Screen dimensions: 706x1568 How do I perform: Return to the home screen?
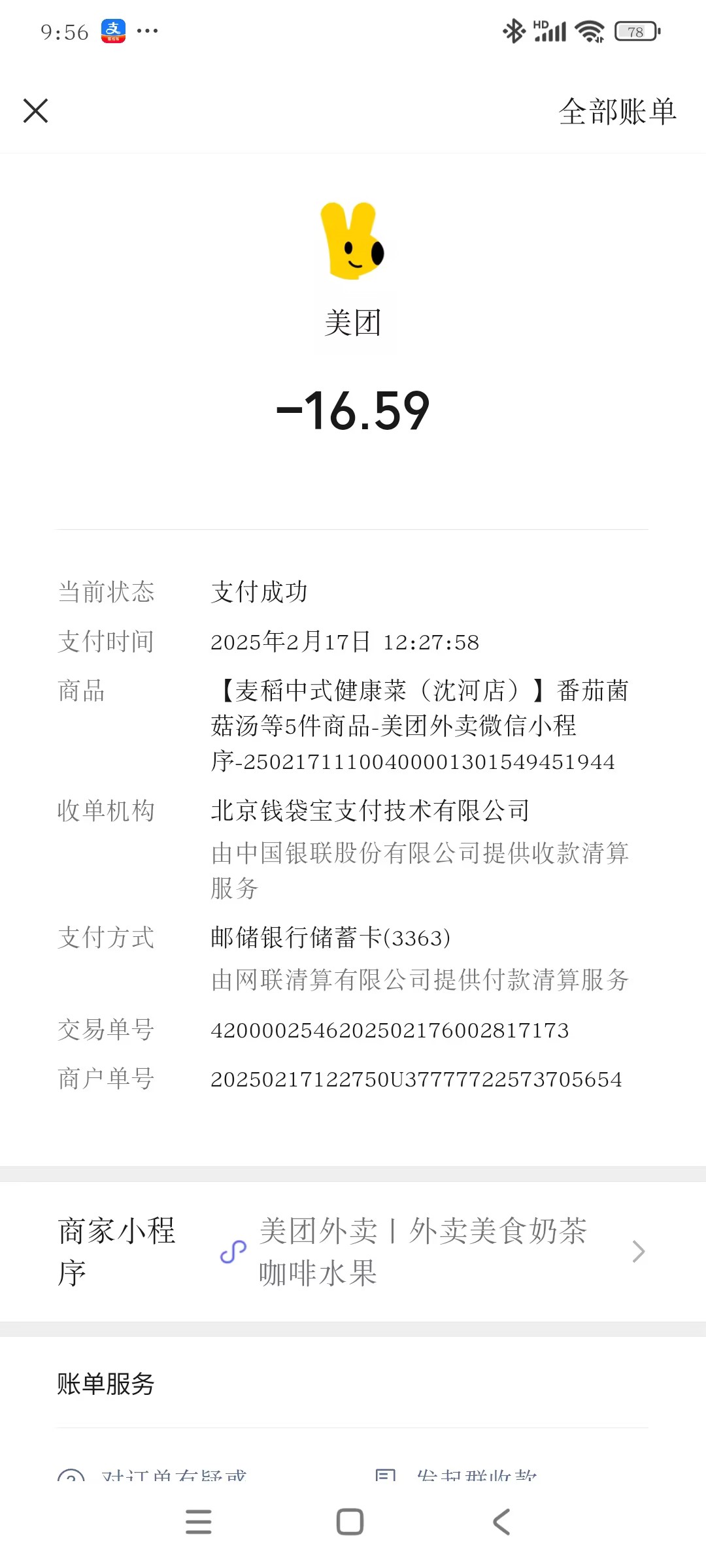[x=350, y=1522]
